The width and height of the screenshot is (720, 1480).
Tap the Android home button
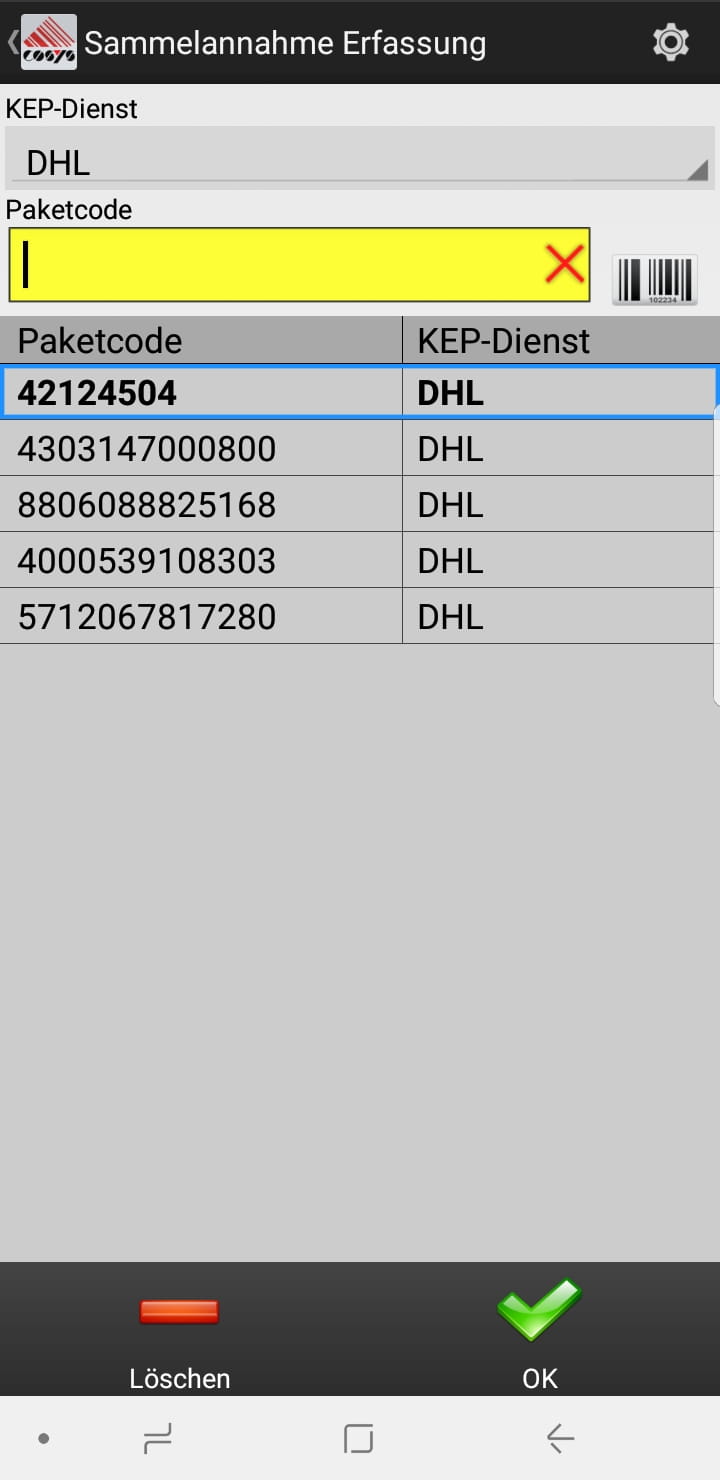360,1438
